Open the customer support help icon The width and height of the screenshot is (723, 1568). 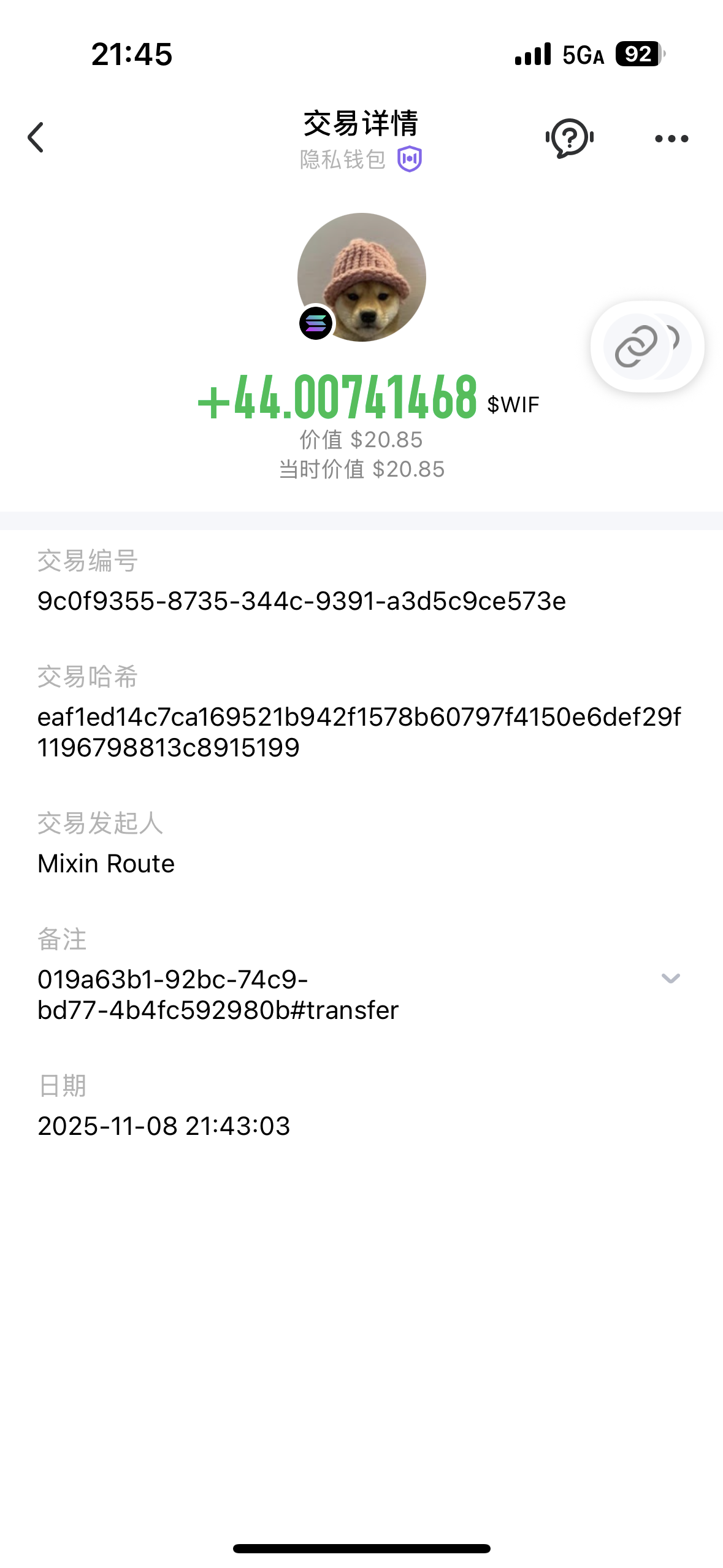(x=569, y=137)
